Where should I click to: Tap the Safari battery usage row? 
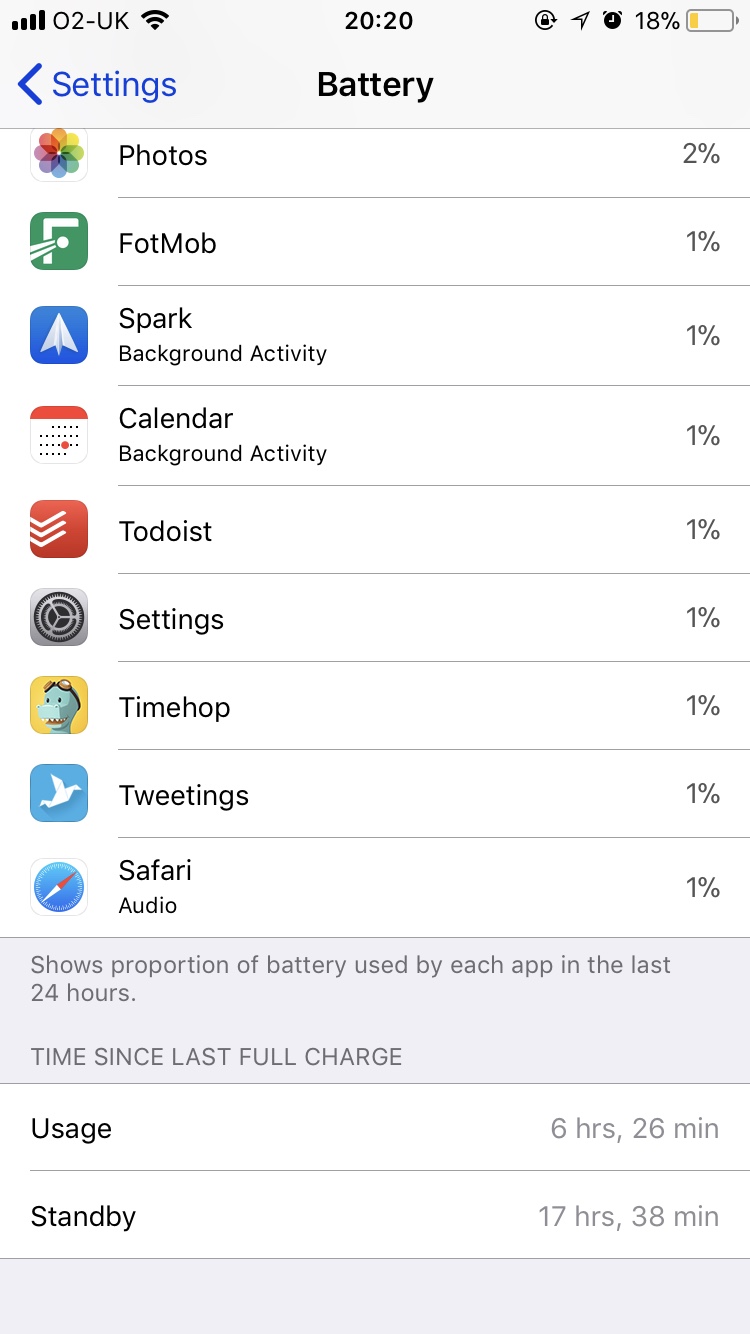click(x=375, y=887)
